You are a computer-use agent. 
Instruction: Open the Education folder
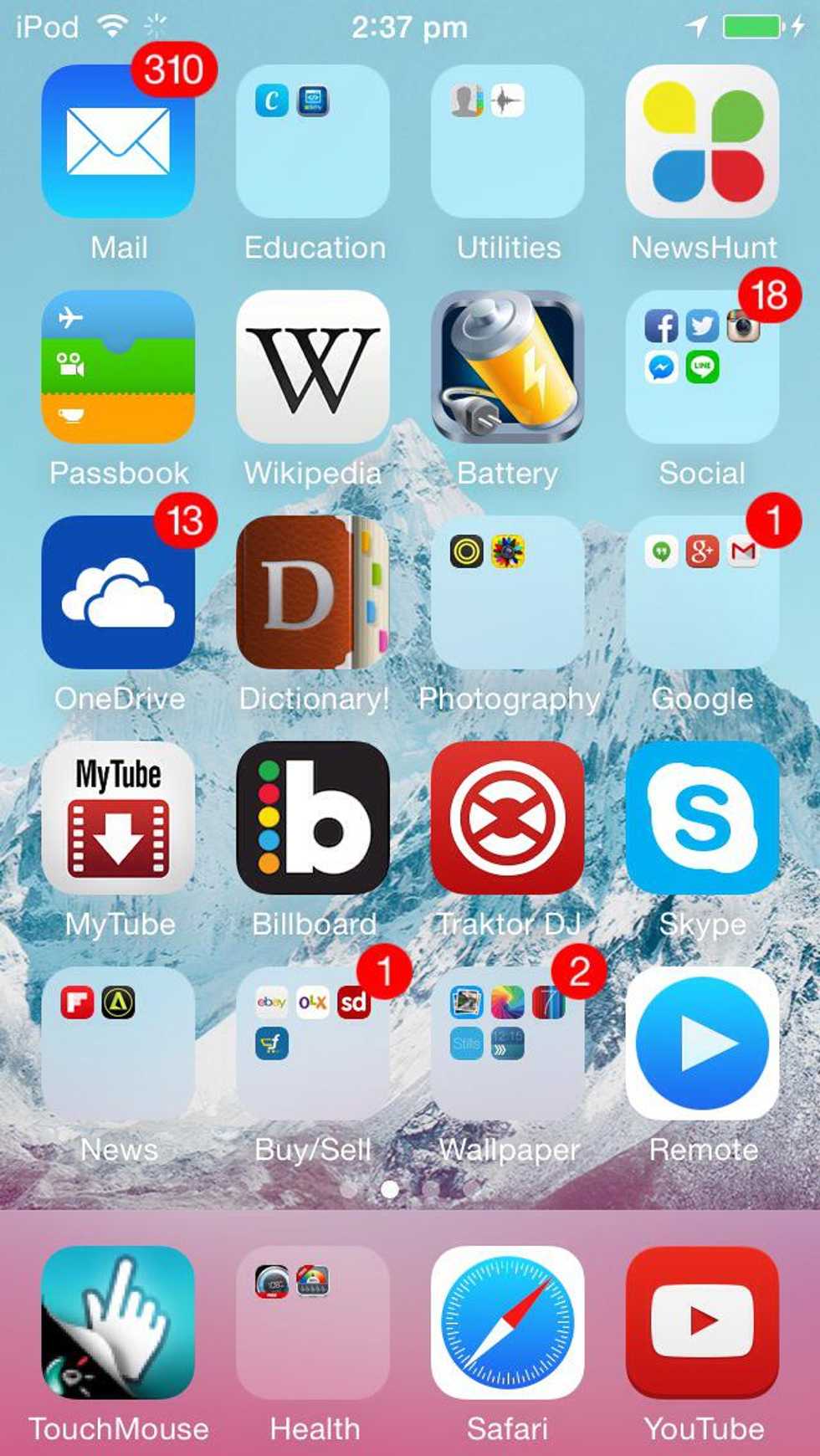(313, 141)
